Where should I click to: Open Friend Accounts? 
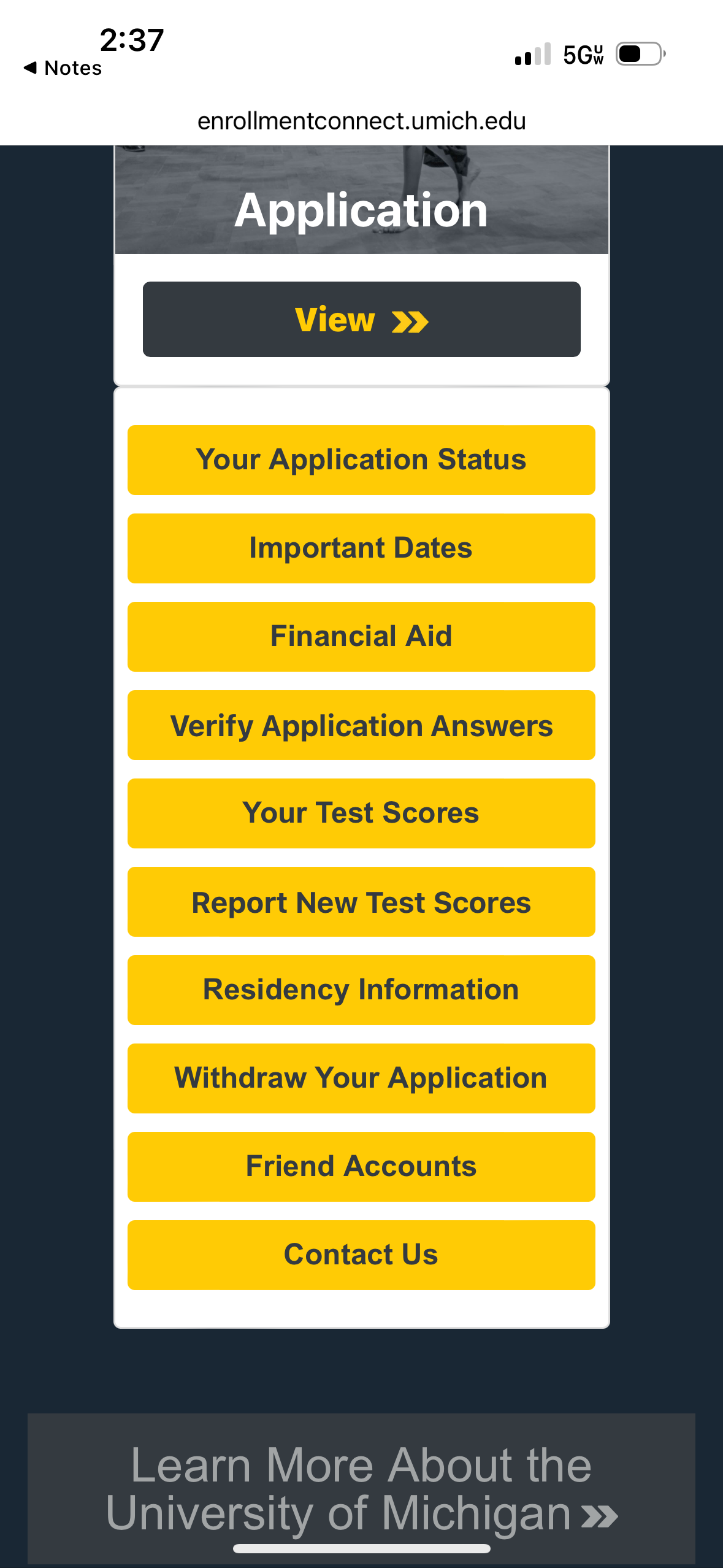(x=361, y=1167)
